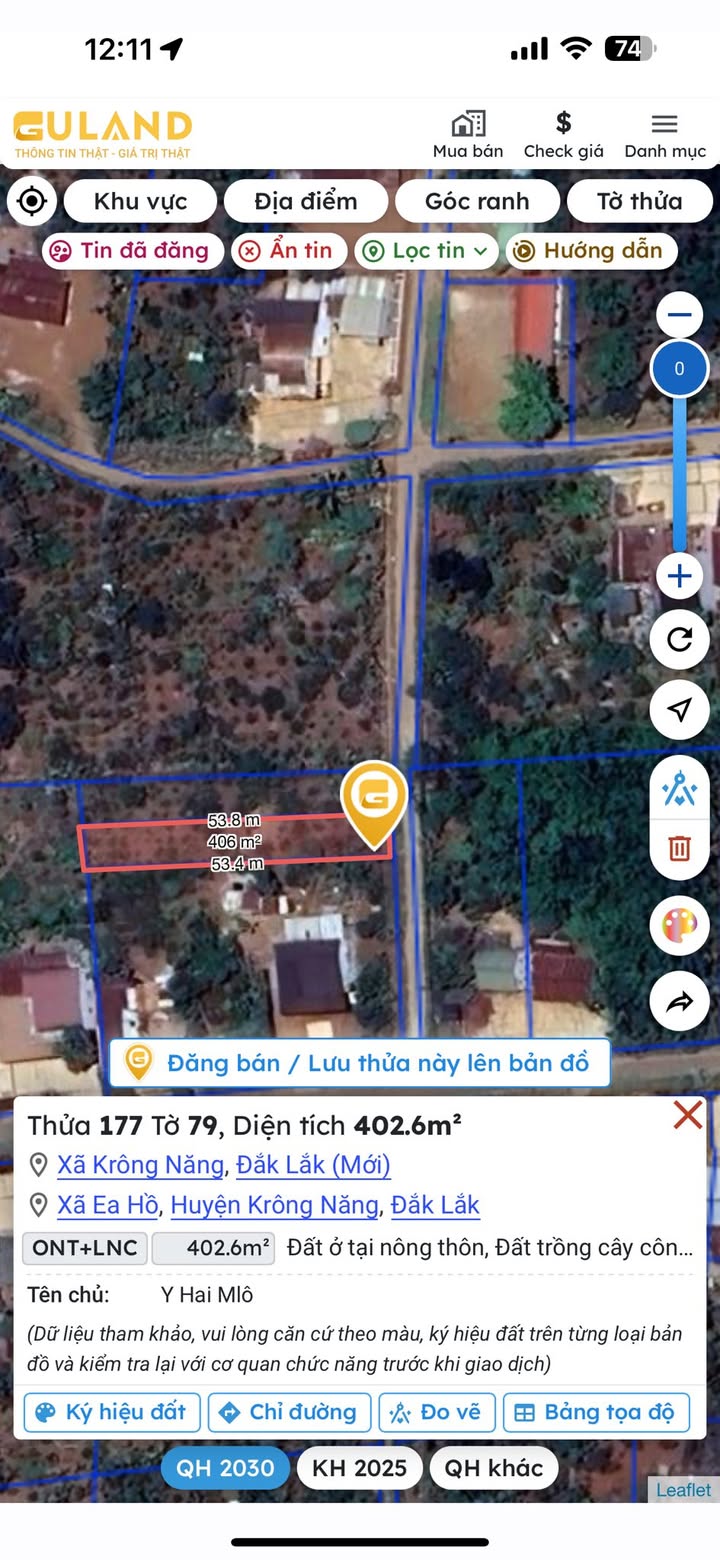The width and height of the screenshot is (720, 1560).
Task: Select the Khu vực chip
Action: 140,201
